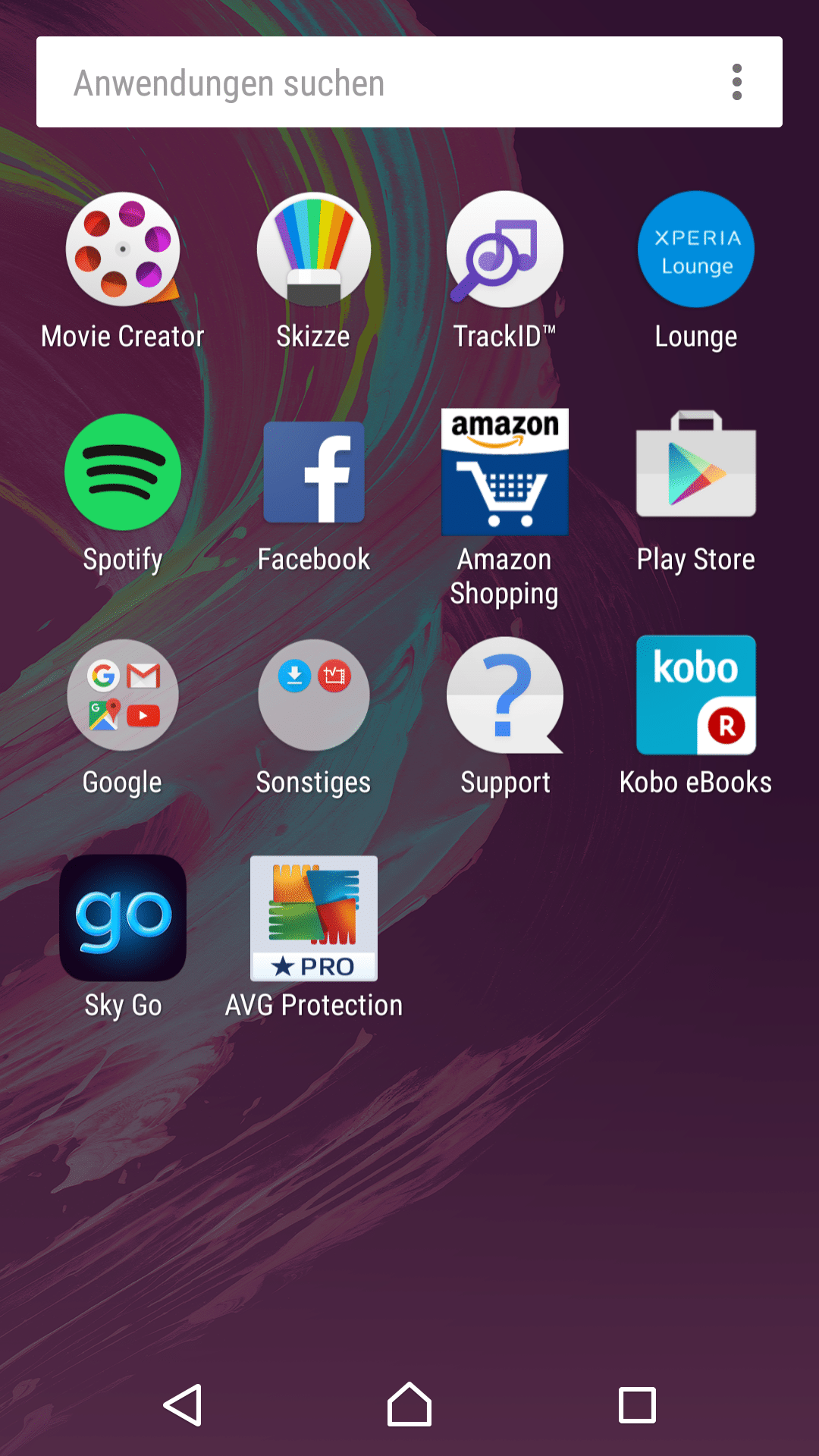Open AVG Protection
This screenshot has width=819, height=1456.
click(314, 918)
